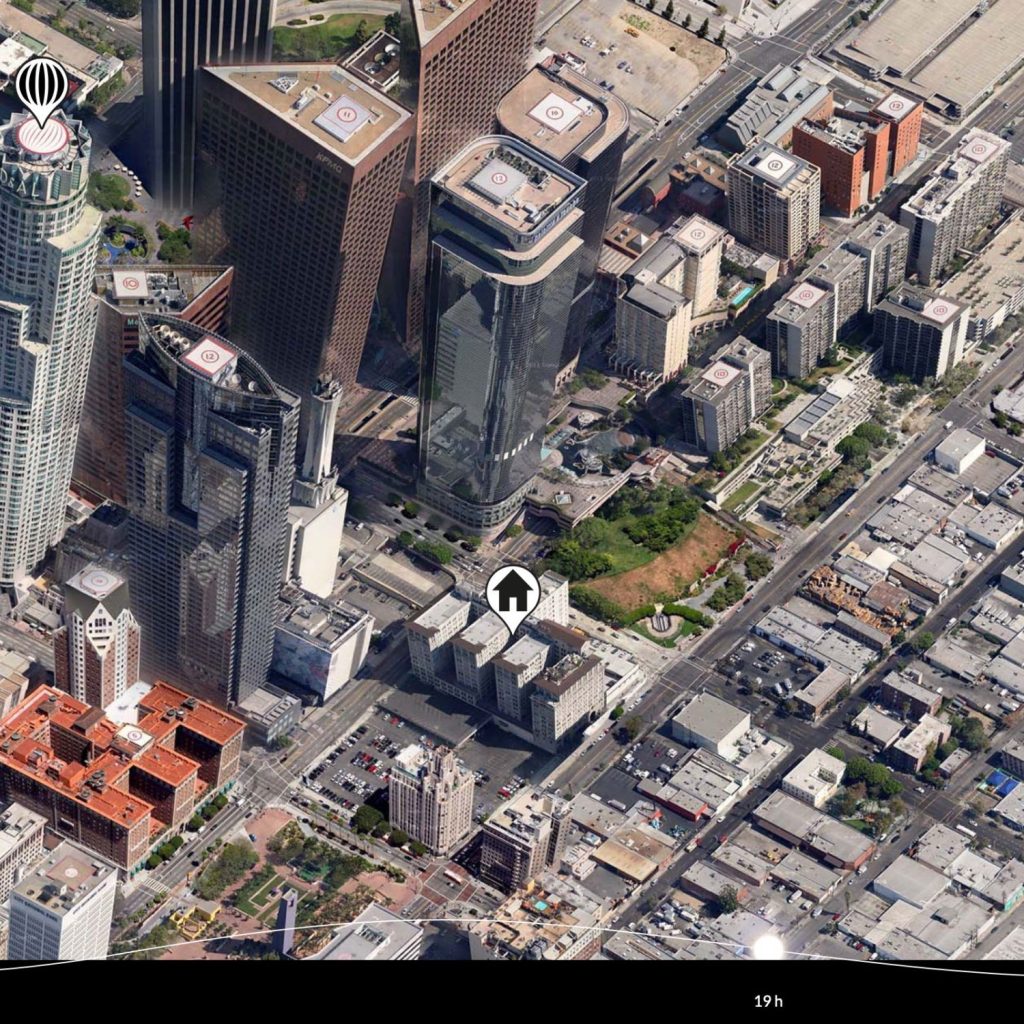Tap the home location pin

click(x=513, y=594)
